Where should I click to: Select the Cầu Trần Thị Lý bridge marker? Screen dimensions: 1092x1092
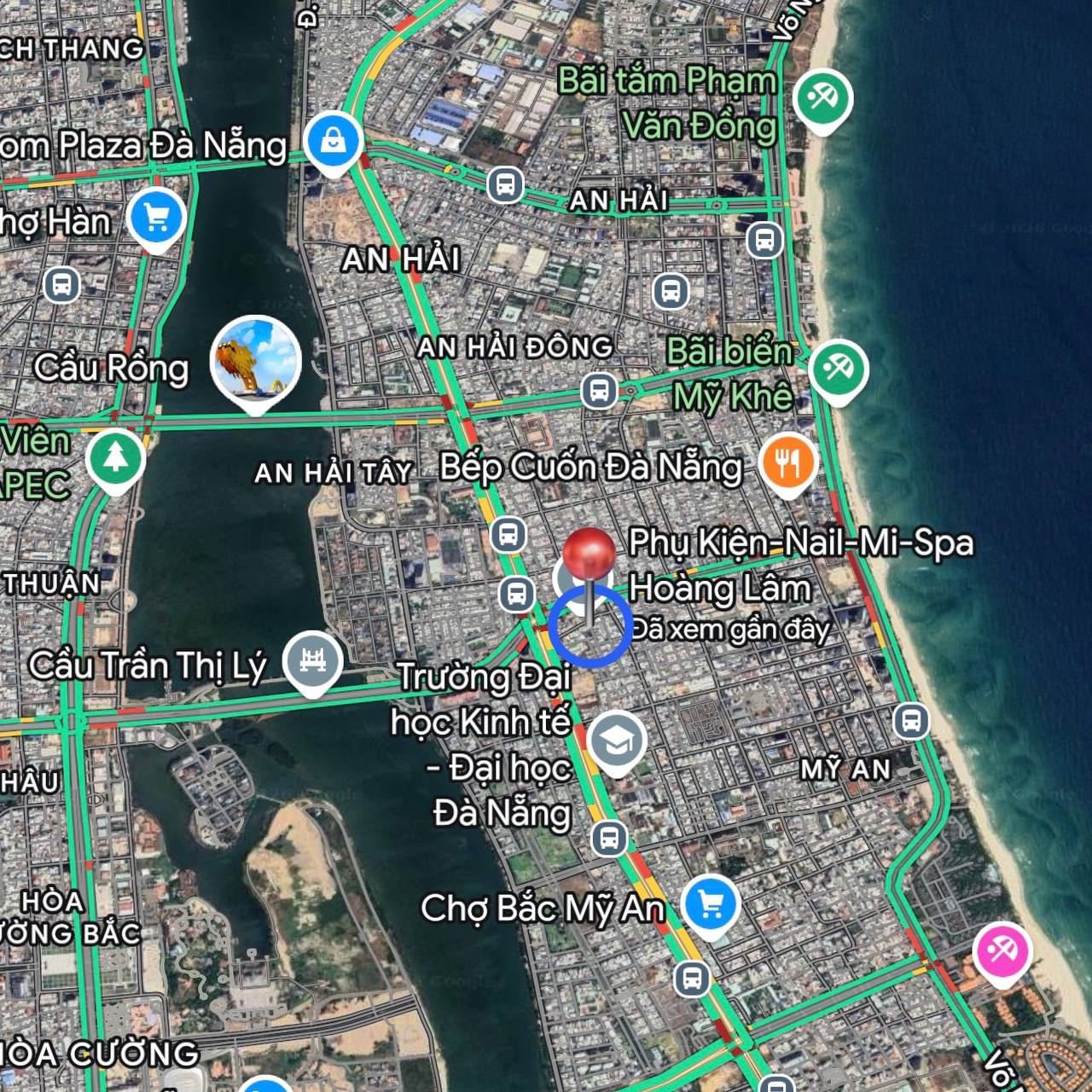pos(313,660)
